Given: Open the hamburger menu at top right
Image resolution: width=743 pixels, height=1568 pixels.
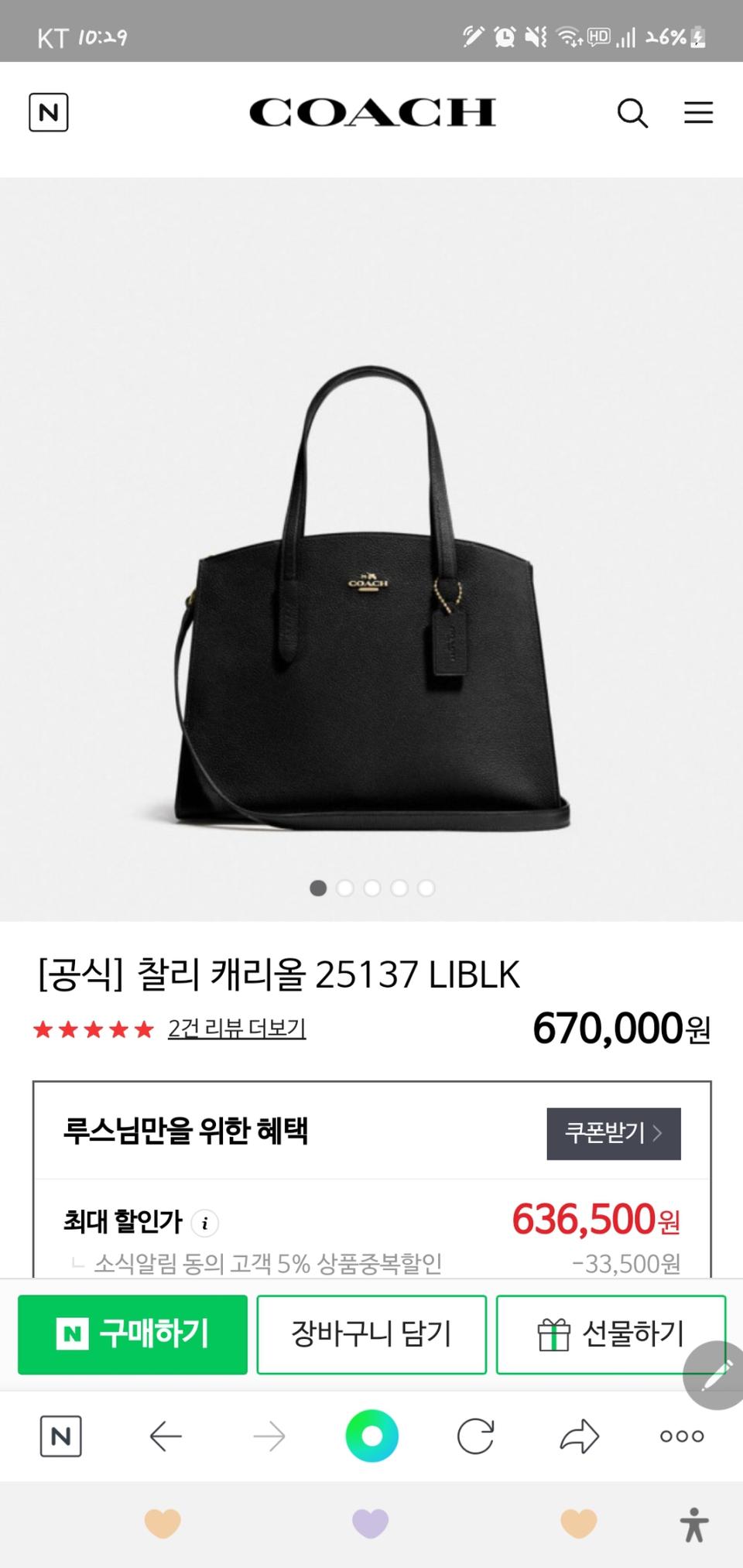Looking at the screenshot, I should click(x=698, y=112).
